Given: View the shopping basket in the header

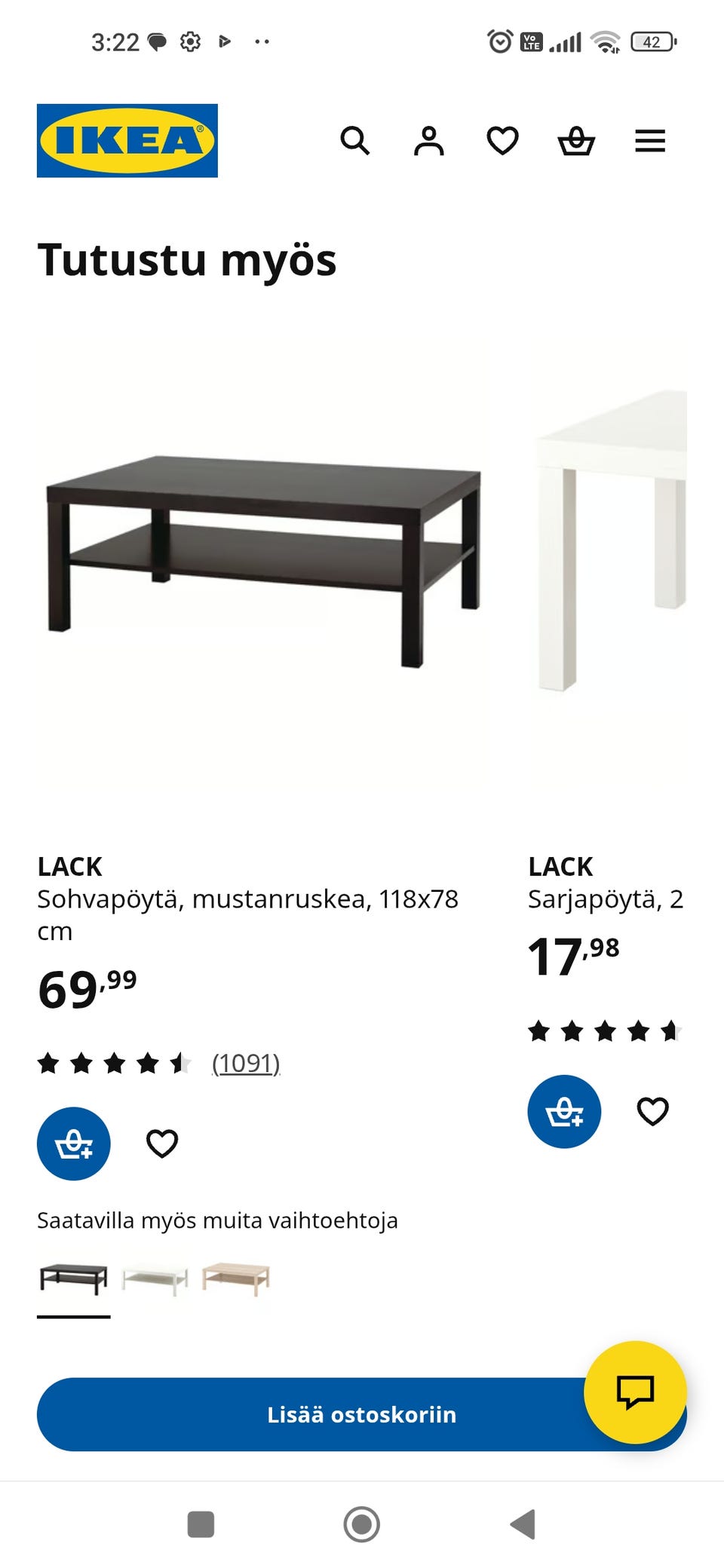Looking at the screenshot, I should point(576,141).
